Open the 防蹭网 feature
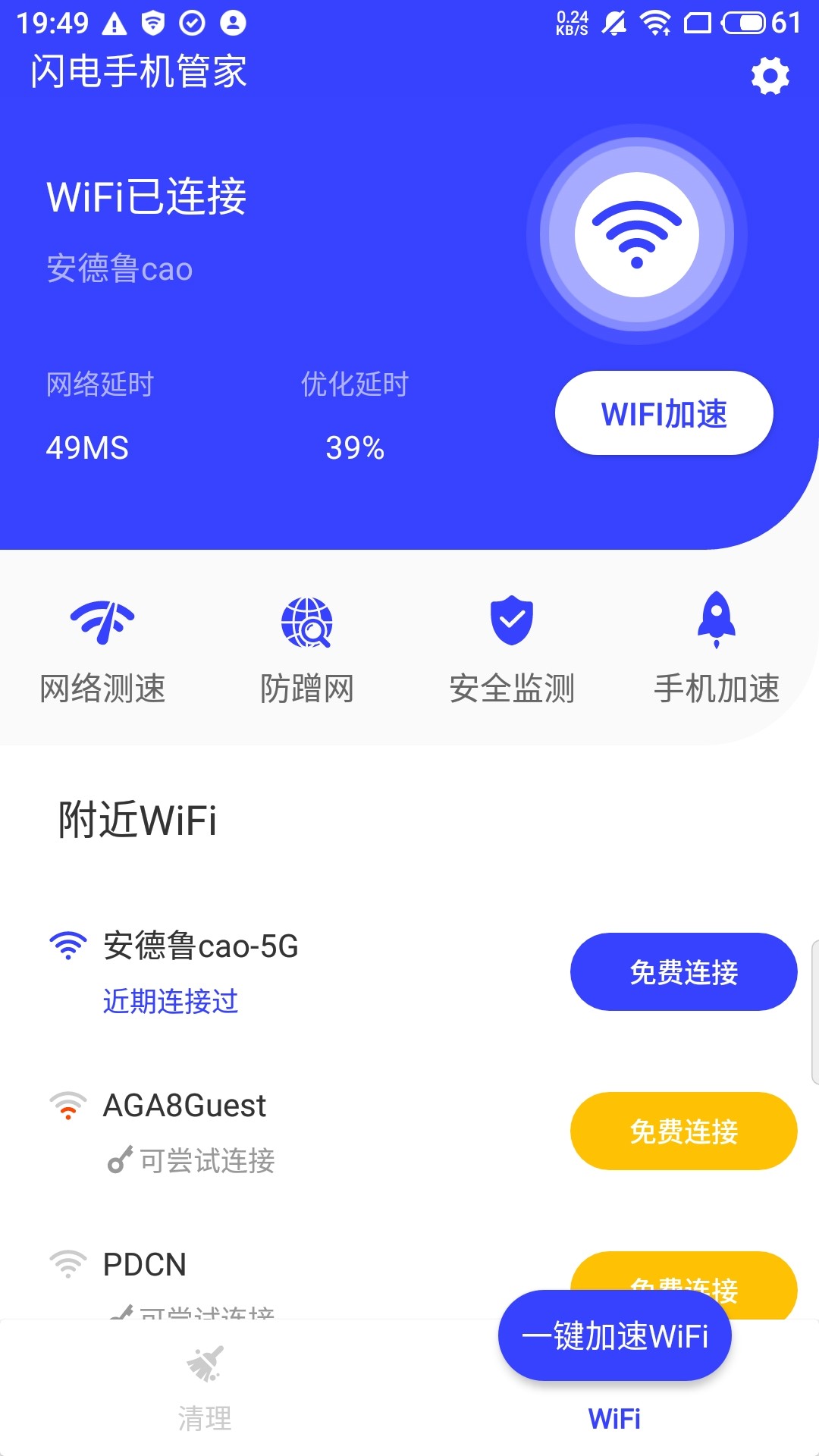The width and height of the screenshot is (819, 1456). point(307,650)
